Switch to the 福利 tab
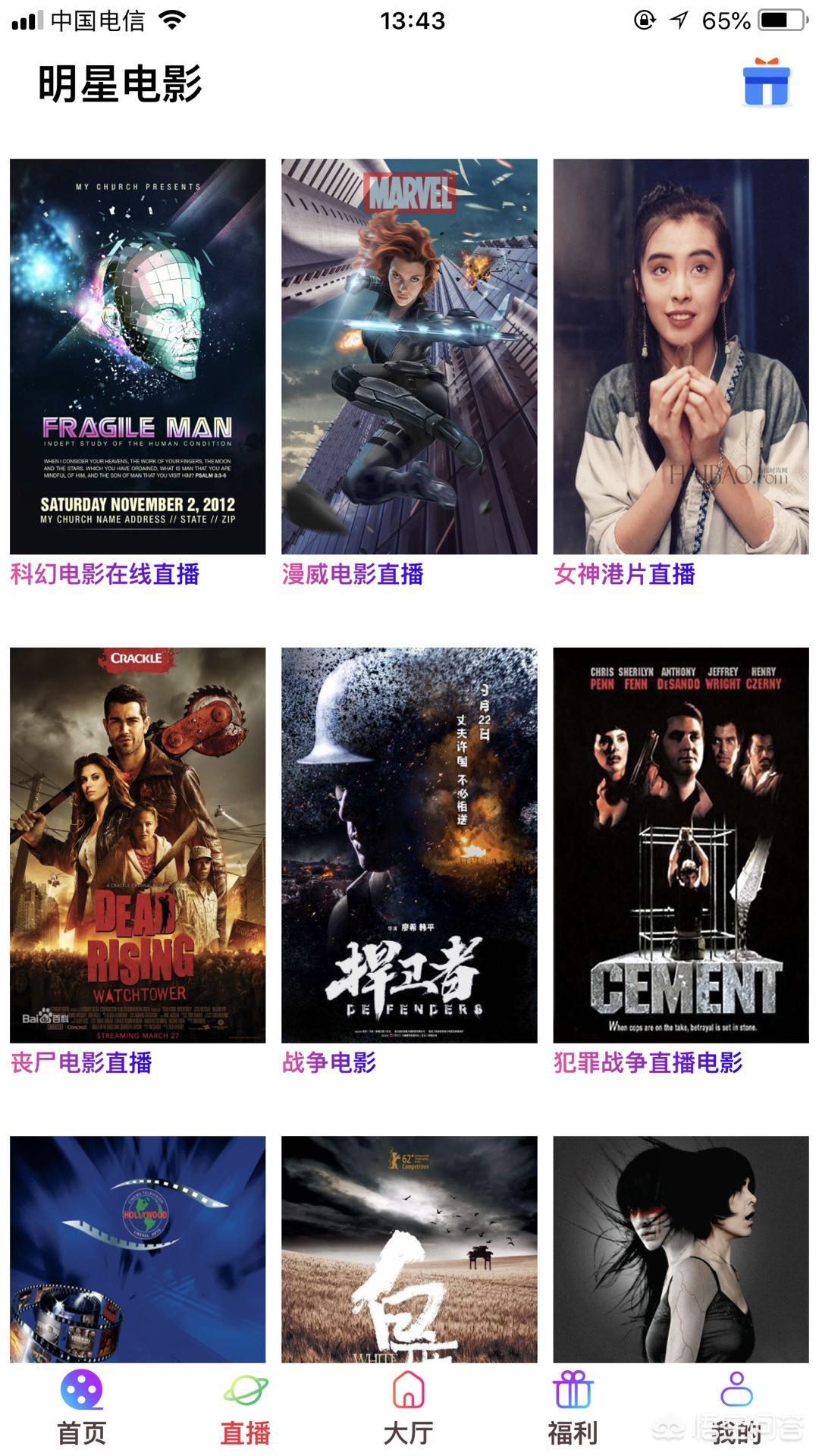Viewport: 819px width, 1456px height. click(573, 1409)
